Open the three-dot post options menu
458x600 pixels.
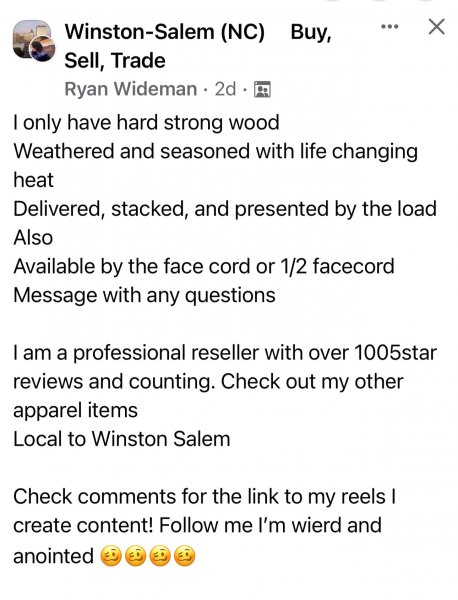(x=390, y=27)
